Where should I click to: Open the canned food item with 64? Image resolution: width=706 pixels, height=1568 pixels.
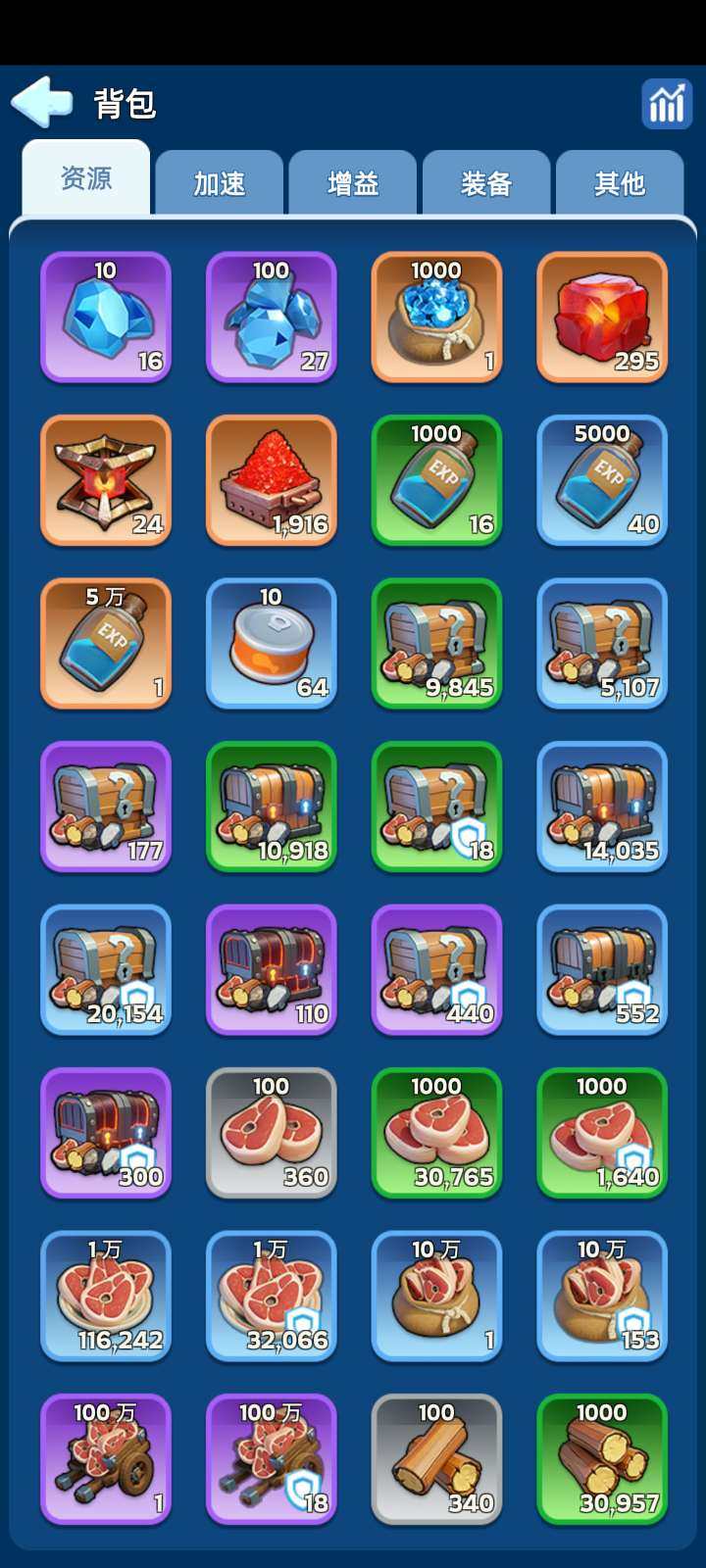(x=271, y=643)
